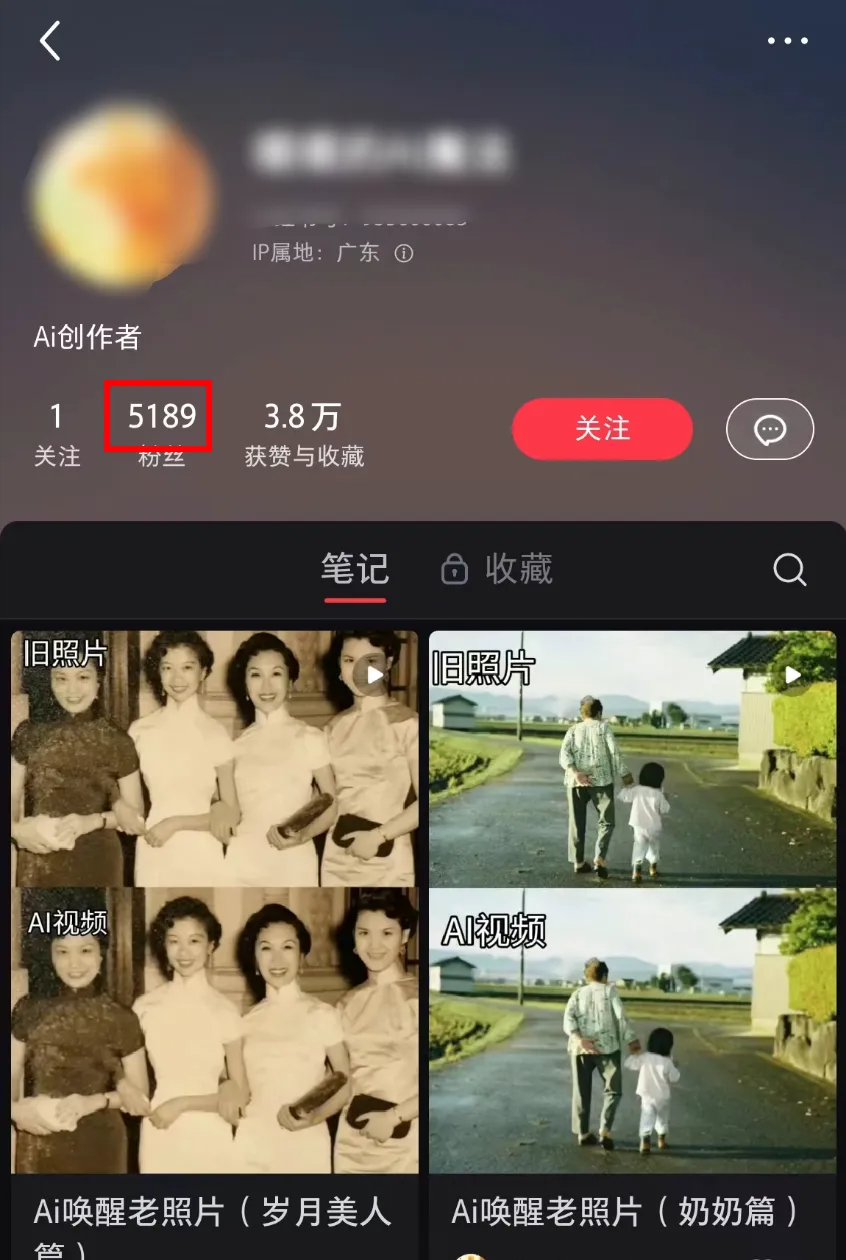
Task: Go back using the top-left arrow
Action: coord(50,41)
